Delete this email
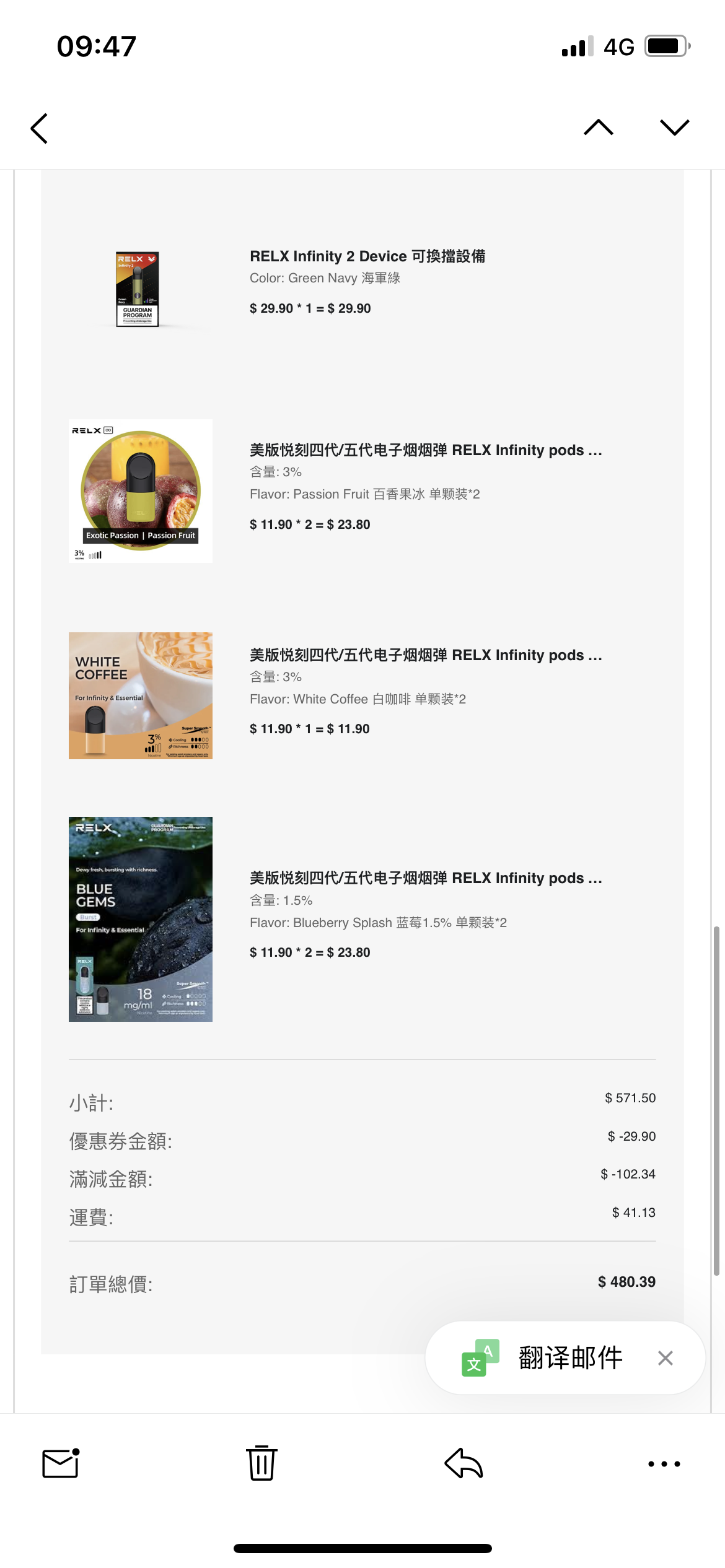Viewport: 725px width, 1568px height. click(261, 1463)
